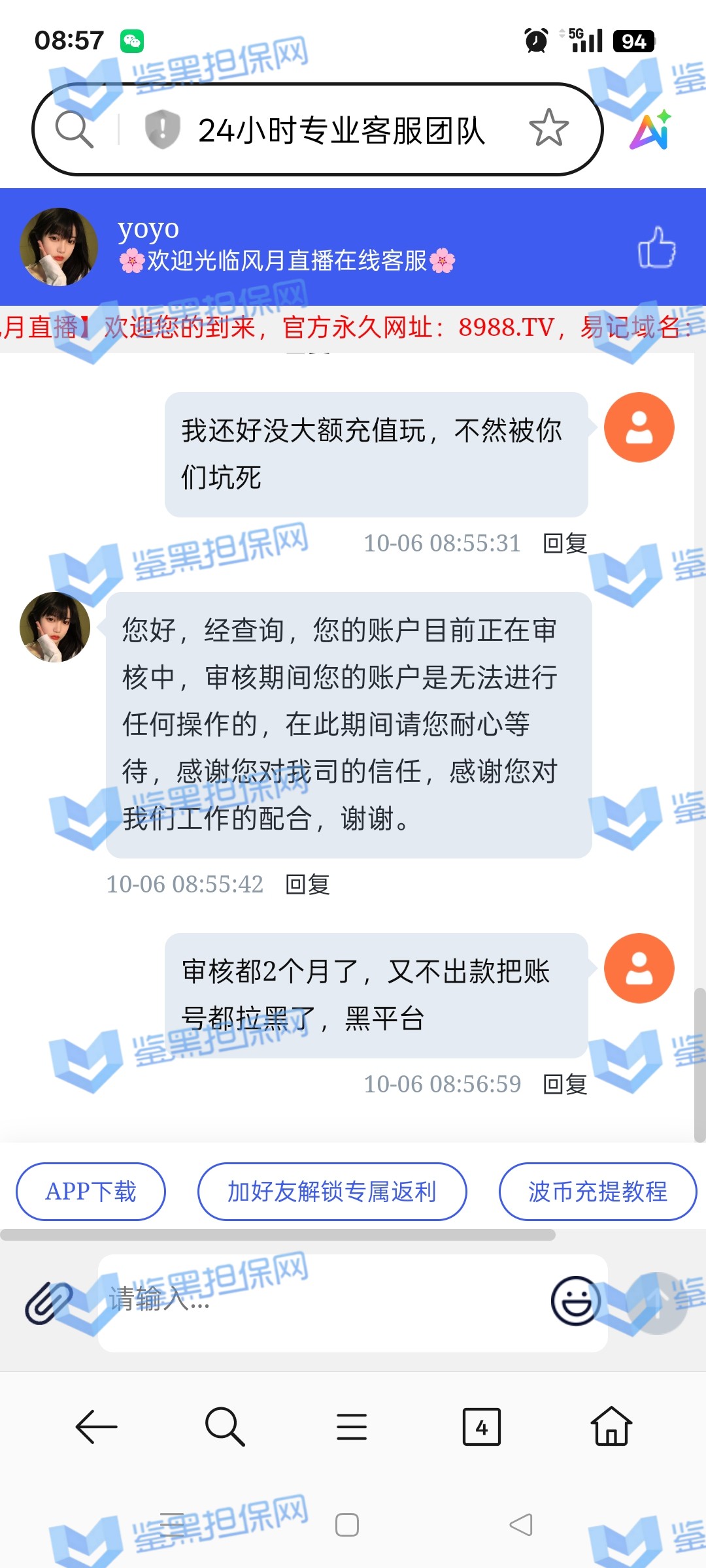Open the browser toolbar search
706x1568 pixels.
224,1427
